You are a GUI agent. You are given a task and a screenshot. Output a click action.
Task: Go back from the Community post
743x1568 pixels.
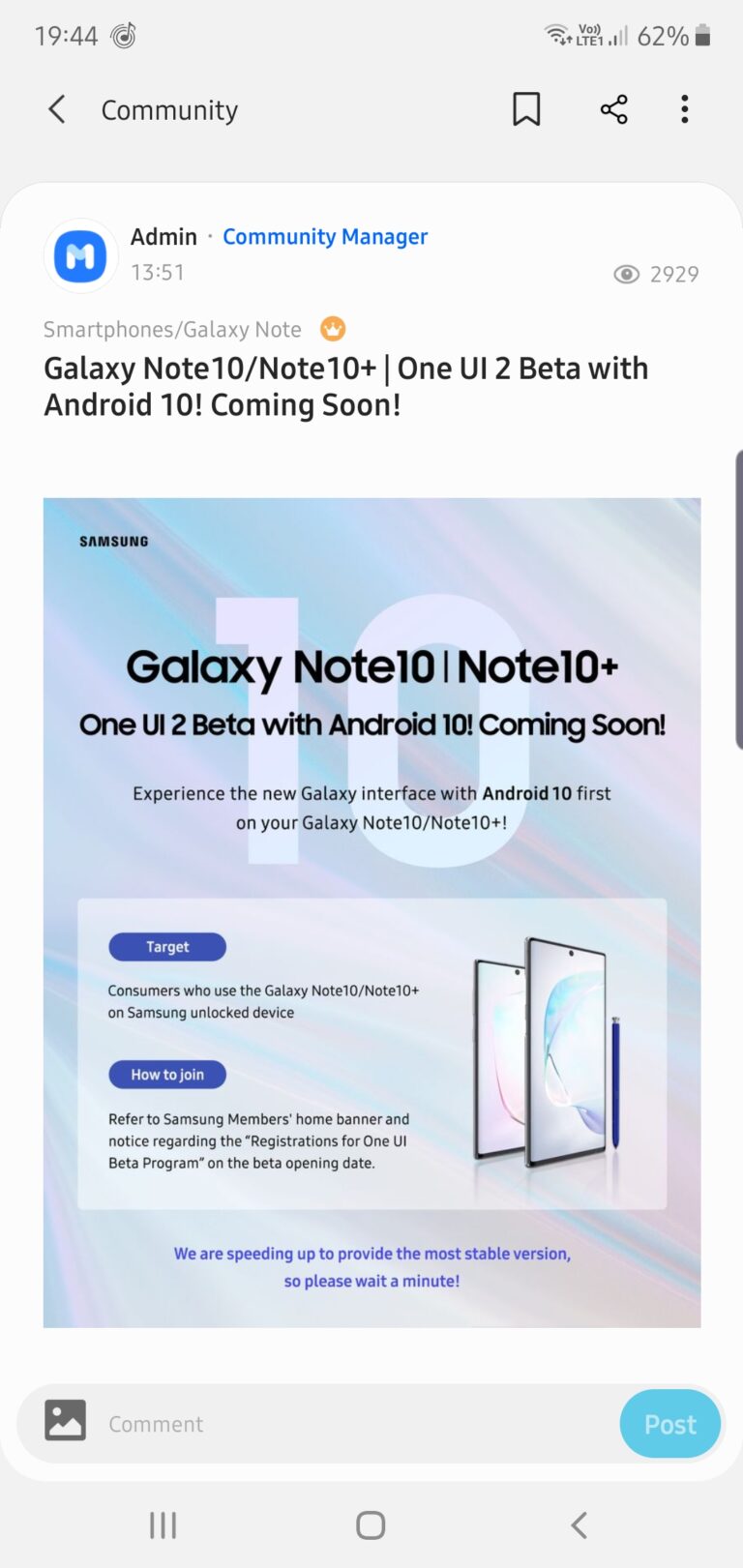pyautogui.click(x=57, y=109)
